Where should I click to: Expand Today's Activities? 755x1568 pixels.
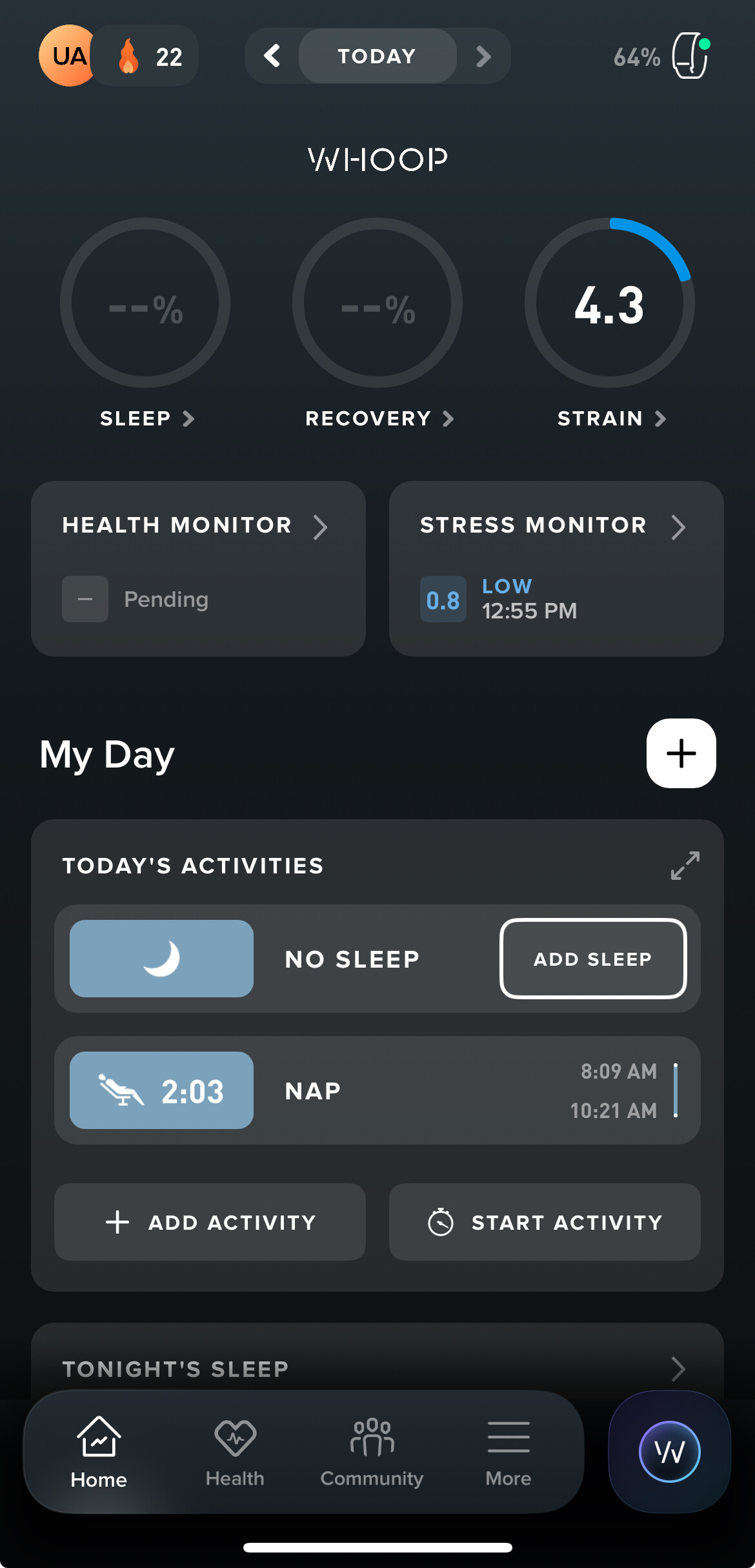pos(685,866)
